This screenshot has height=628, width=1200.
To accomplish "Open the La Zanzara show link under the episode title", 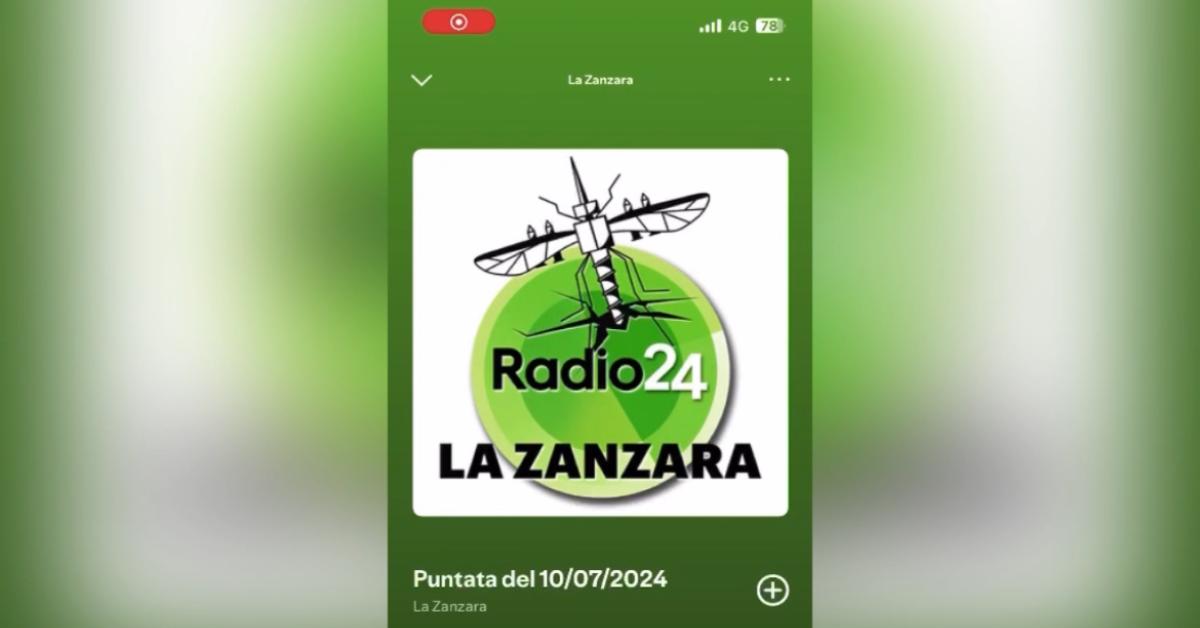I will [449, 606].
